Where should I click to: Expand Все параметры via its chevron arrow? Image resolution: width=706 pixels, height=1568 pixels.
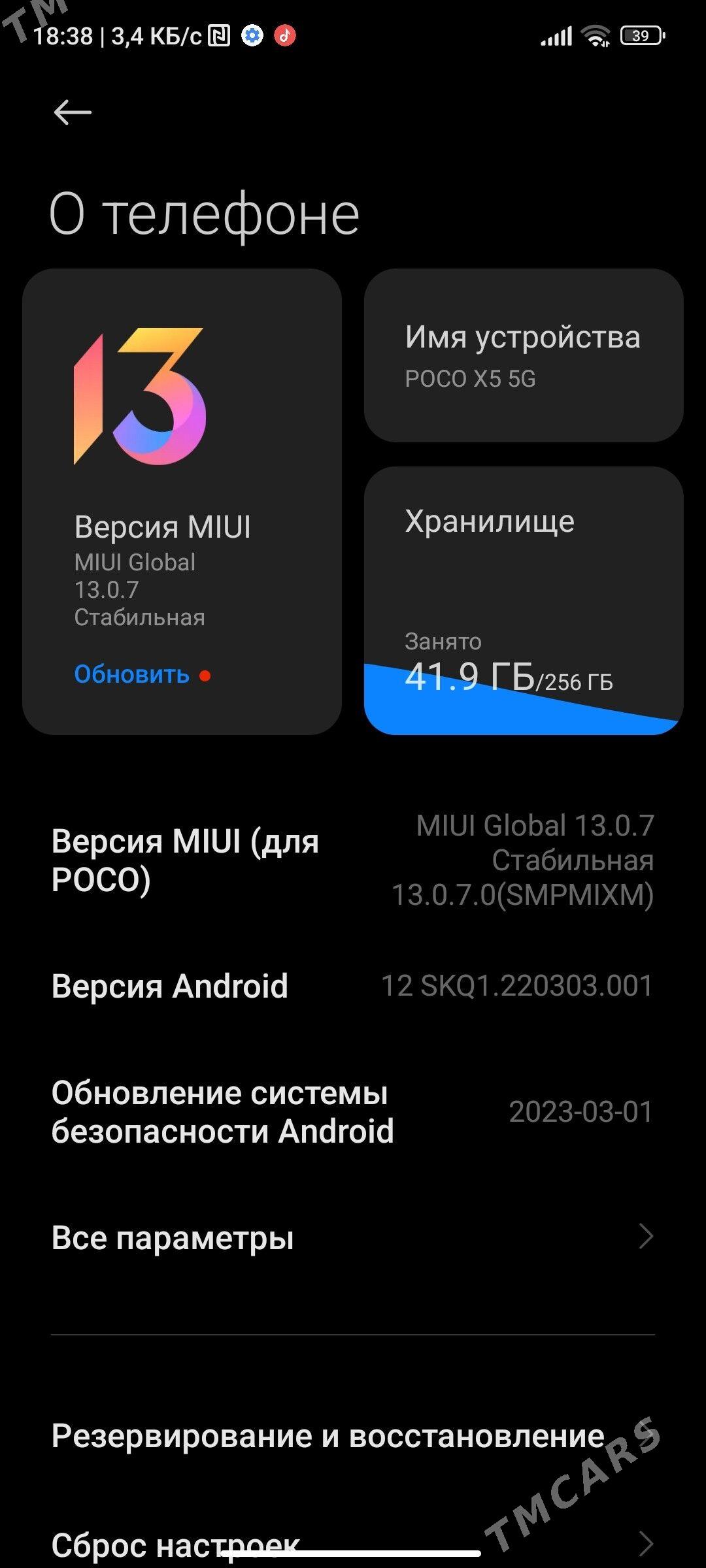pos(646,1237)
